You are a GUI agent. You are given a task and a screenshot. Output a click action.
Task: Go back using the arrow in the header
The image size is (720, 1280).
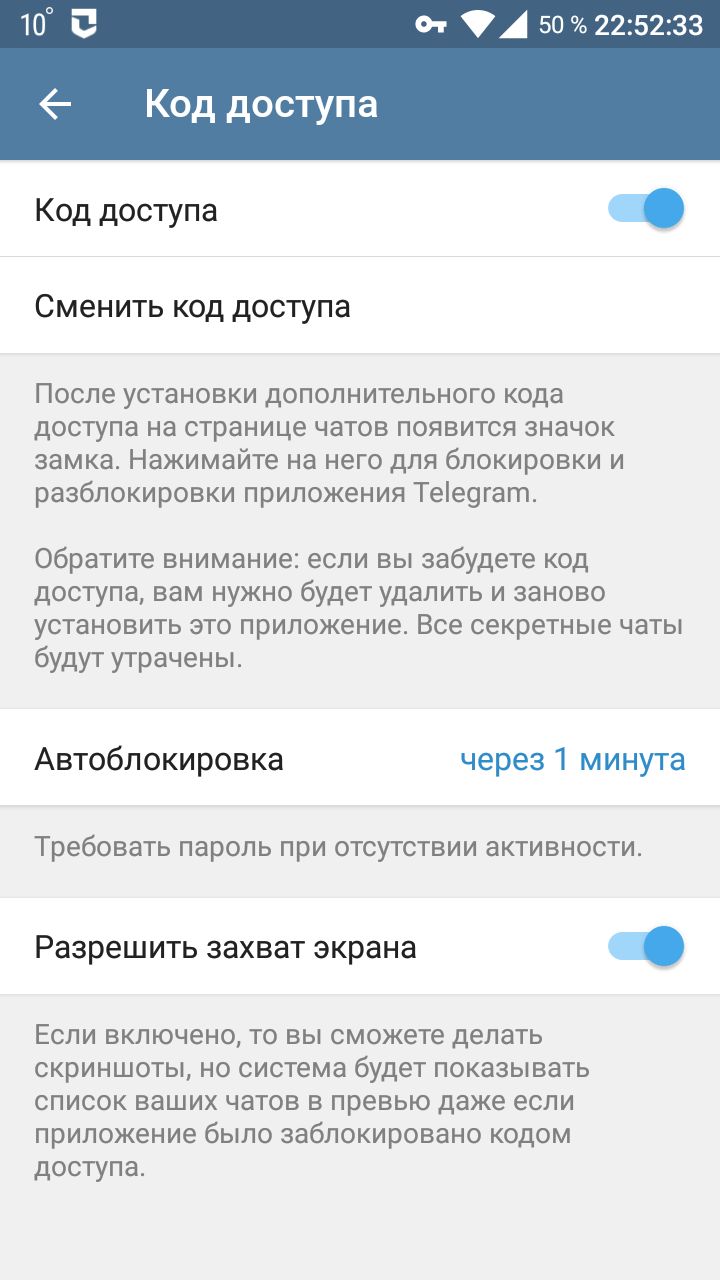(x=55, y=104)
